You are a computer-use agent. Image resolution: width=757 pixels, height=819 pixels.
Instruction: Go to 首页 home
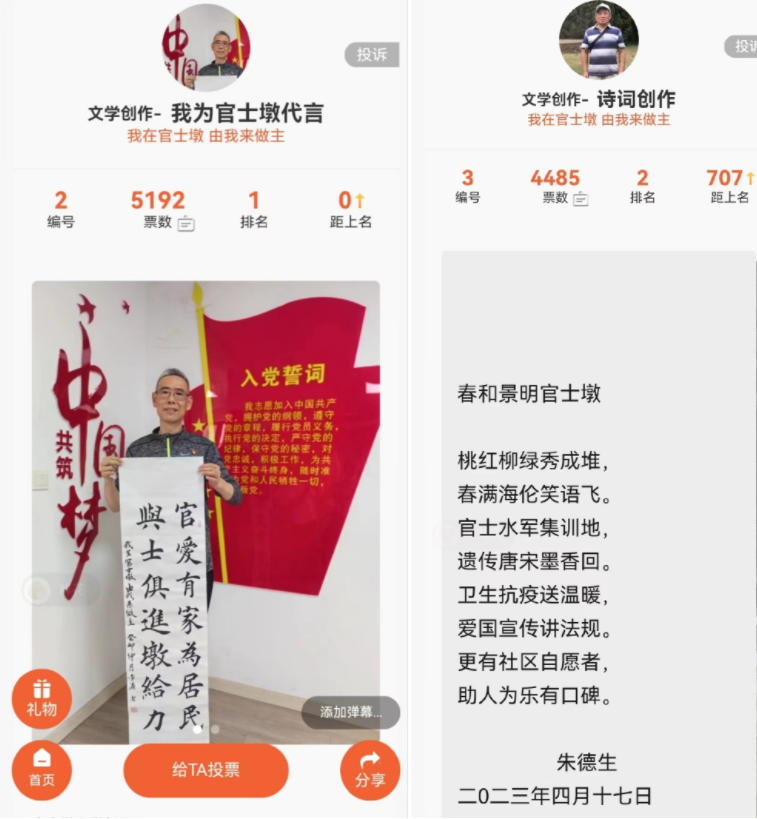[42, 770]
